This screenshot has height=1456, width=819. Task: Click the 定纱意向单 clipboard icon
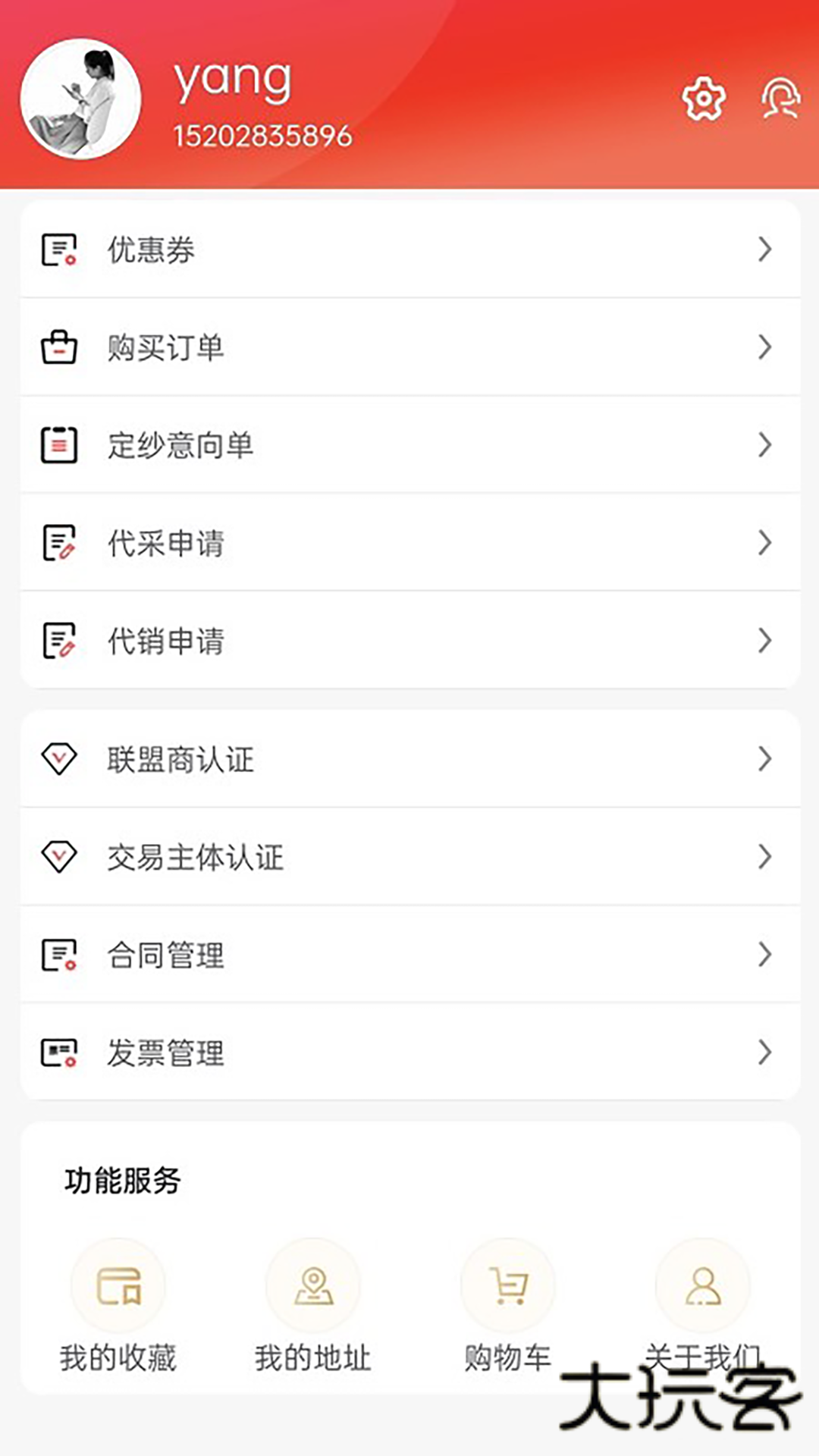click(61, 446)
